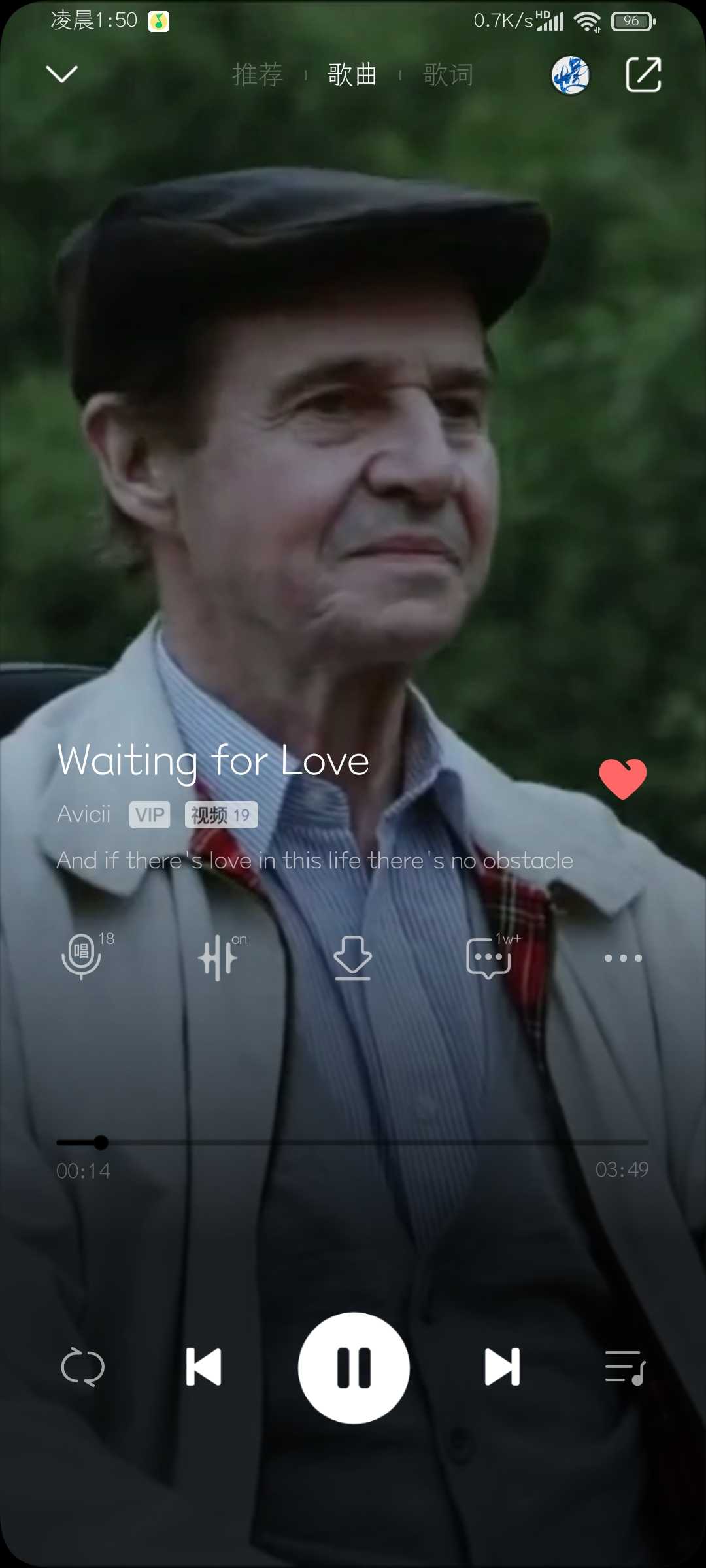
Task: Unlike Waiting for Love with the heart
Action: coord(623,779)
